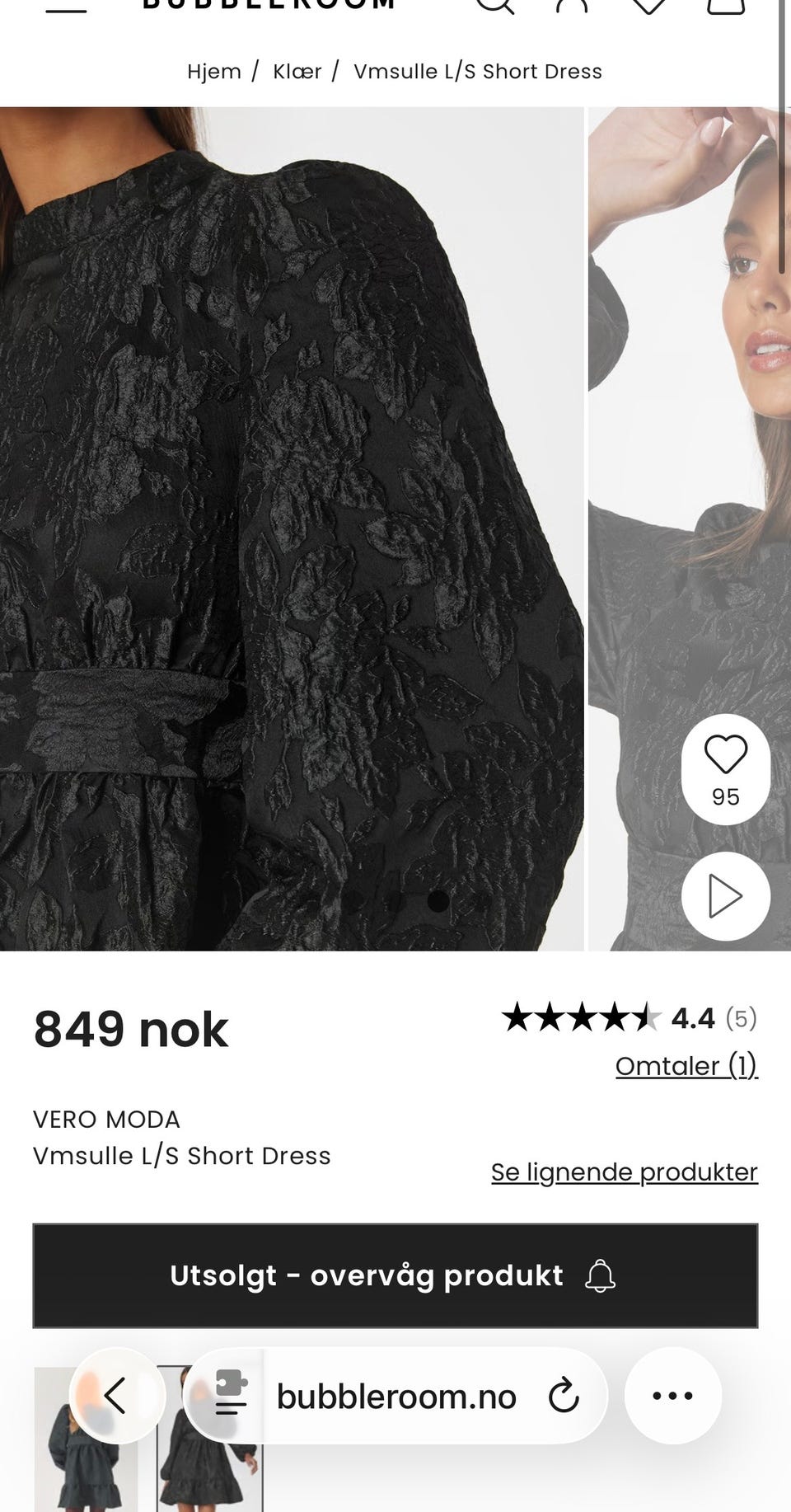Image resolution: width=791 pixels, height=1512 pixels.
Task: Reload the bubbleroom.no page
Action: point(564,1396)
